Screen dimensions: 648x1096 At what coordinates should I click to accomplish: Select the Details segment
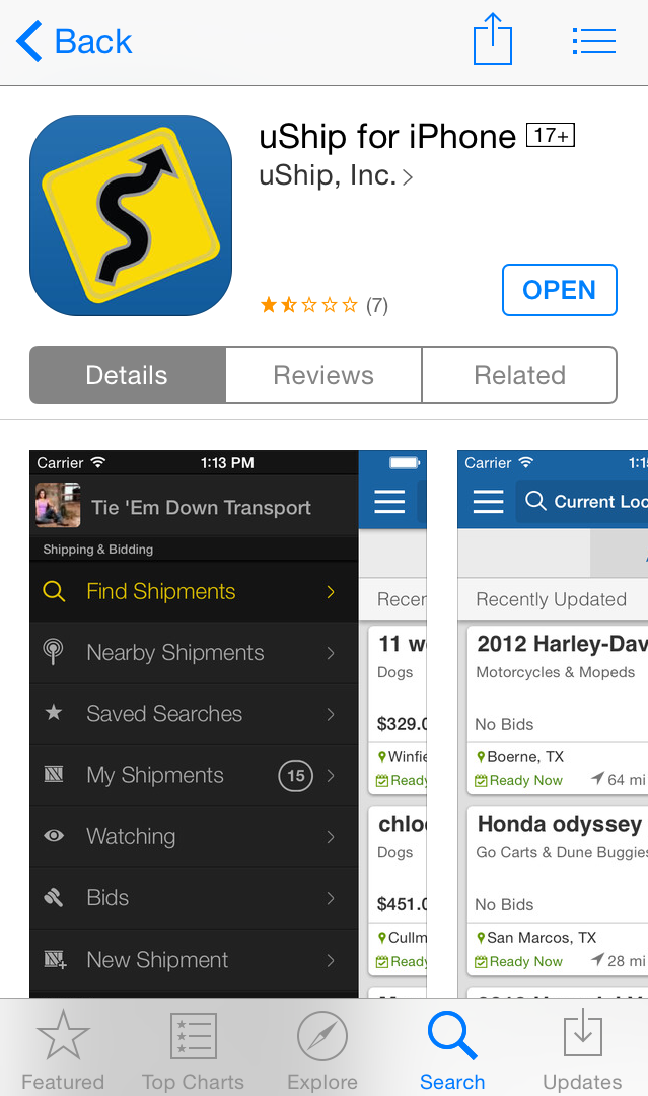pyautogui.click(x=127, y=375)
